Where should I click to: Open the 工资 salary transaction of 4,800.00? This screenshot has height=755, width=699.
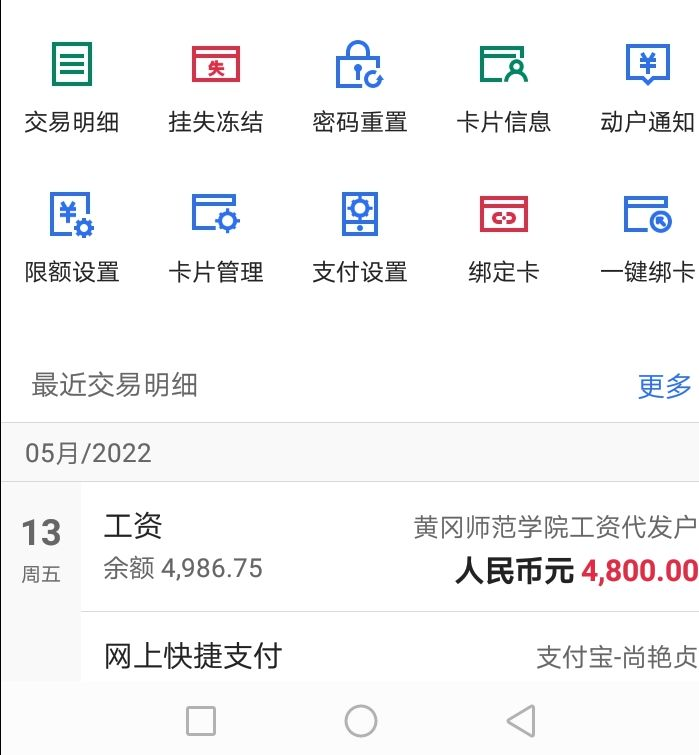[388, 547]
